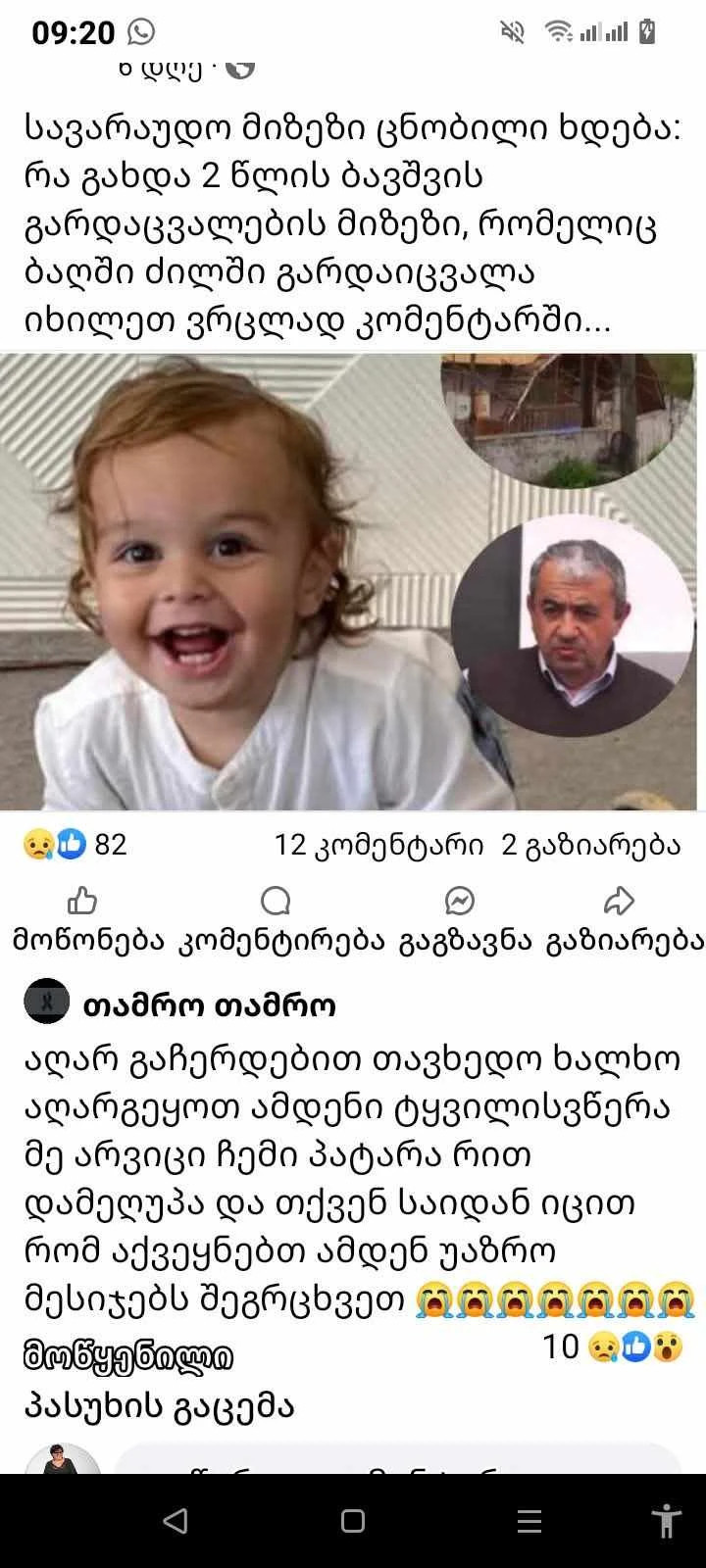Screen dimensions: 706x1568
Task: Reply to თამრო's comment with პასუხის გაცემა
Action: point(159,1406)
